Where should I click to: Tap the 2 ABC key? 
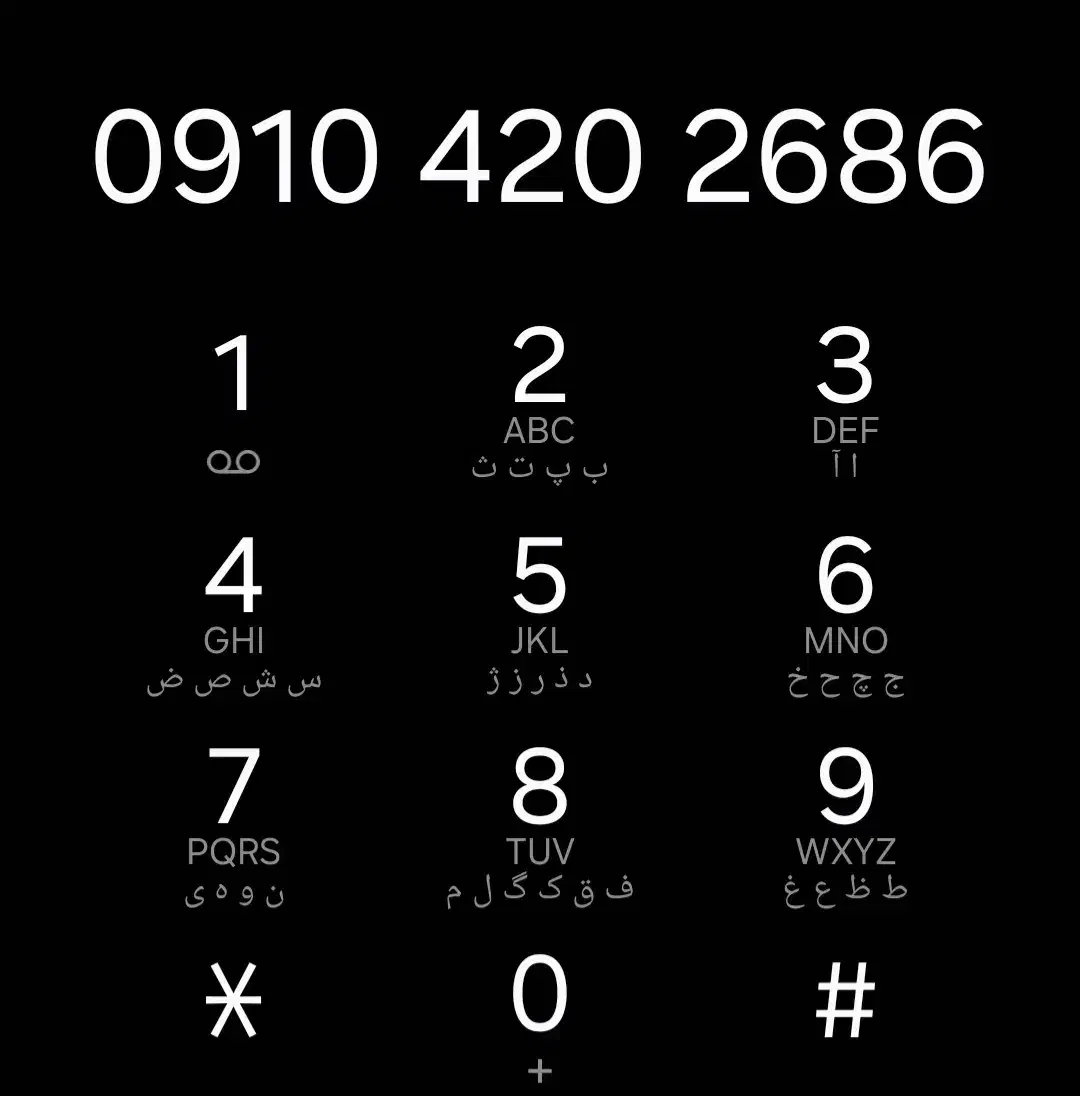pyautogui.click(x=539, y=403)
